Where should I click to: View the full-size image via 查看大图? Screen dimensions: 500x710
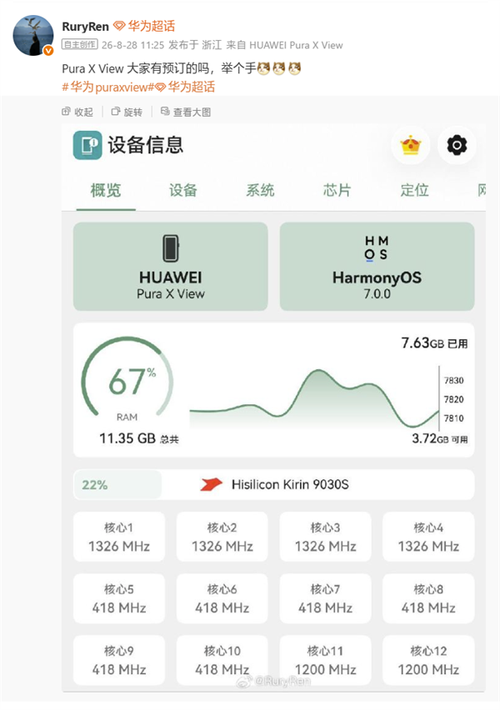tap(186, 112)
